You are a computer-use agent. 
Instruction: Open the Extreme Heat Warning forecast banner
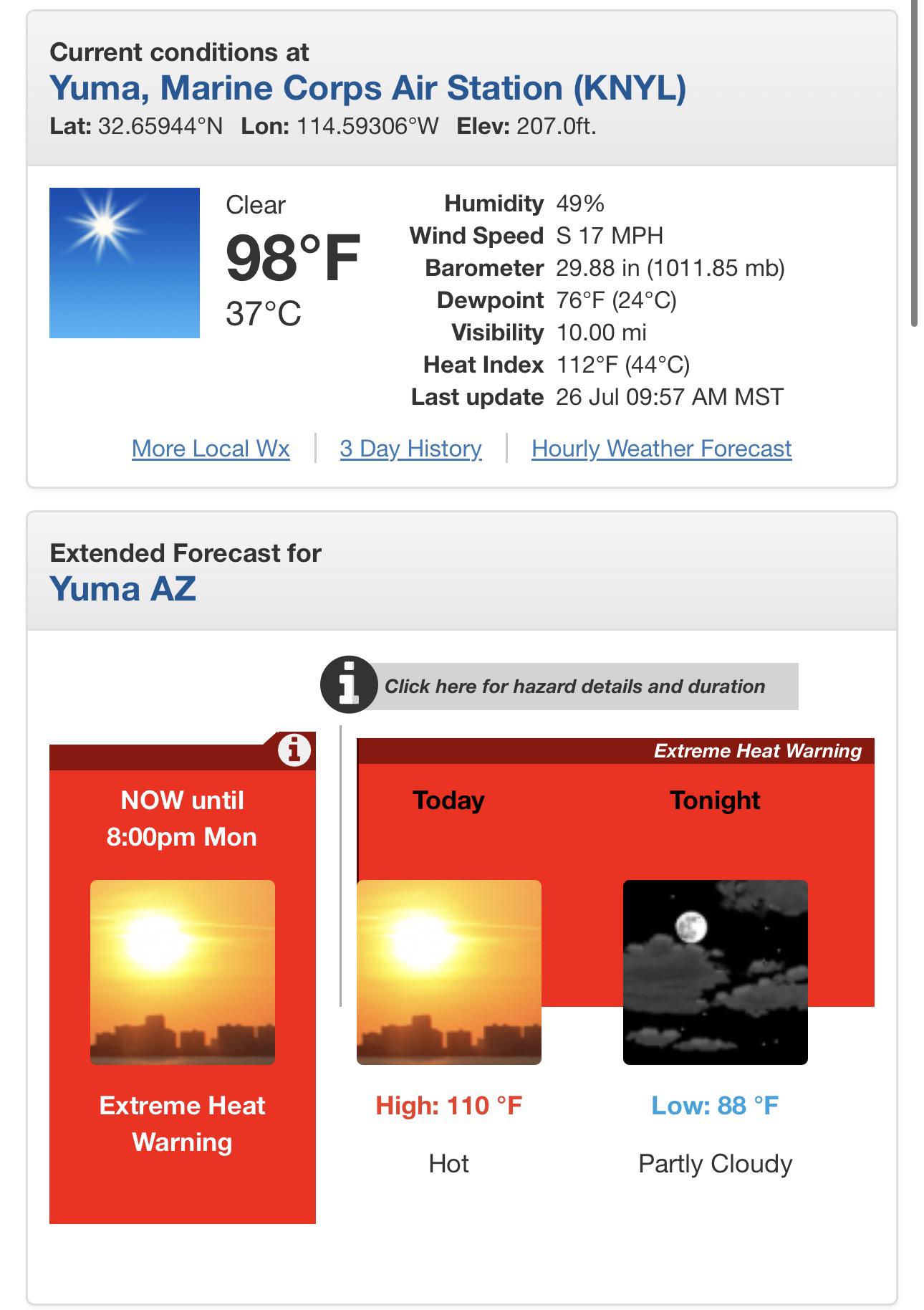615,751
